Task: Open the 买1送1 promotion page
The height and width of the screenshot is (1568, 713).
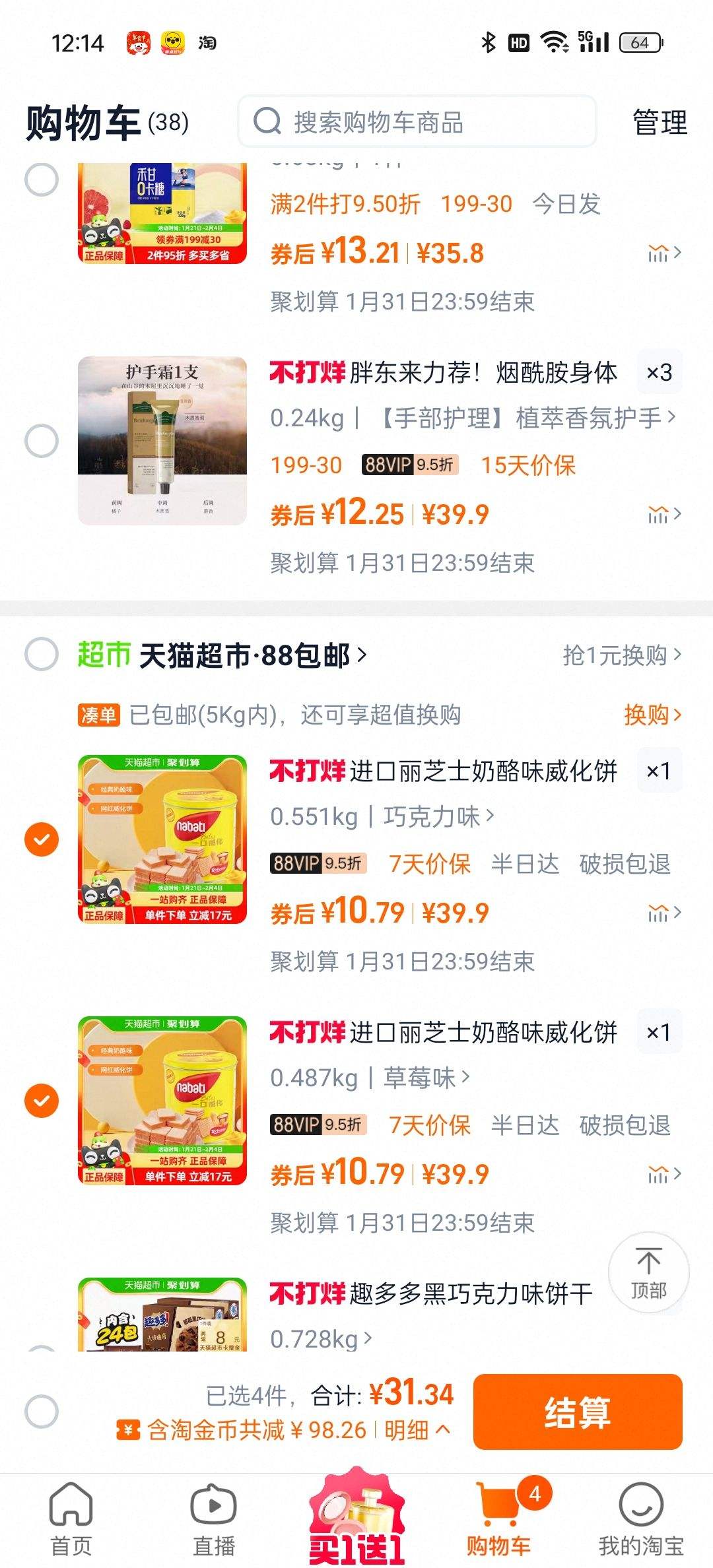Action: (356, 1518)
